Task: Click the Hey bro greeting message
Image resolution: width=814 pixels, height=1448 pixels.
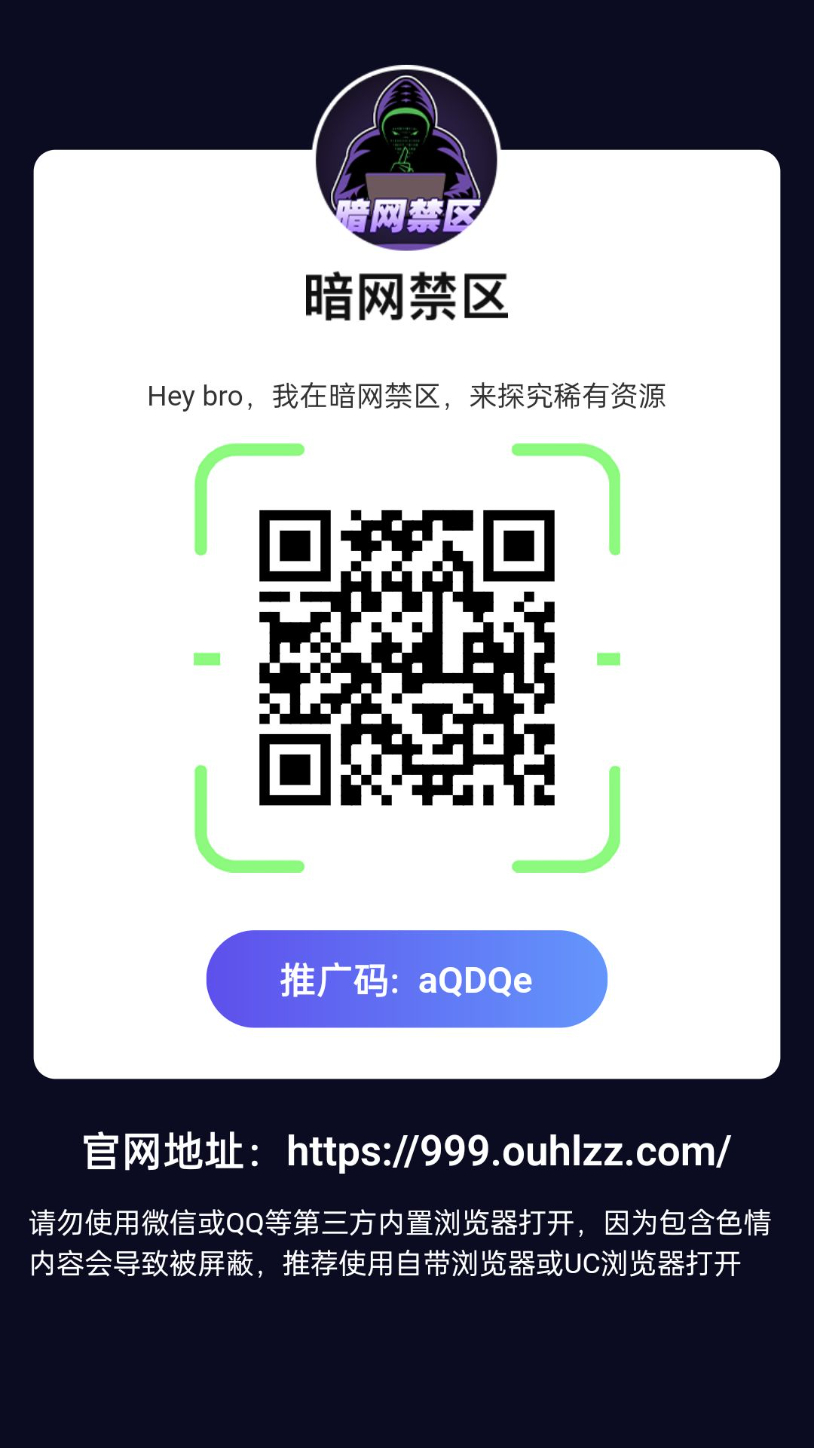Action: 406,396
